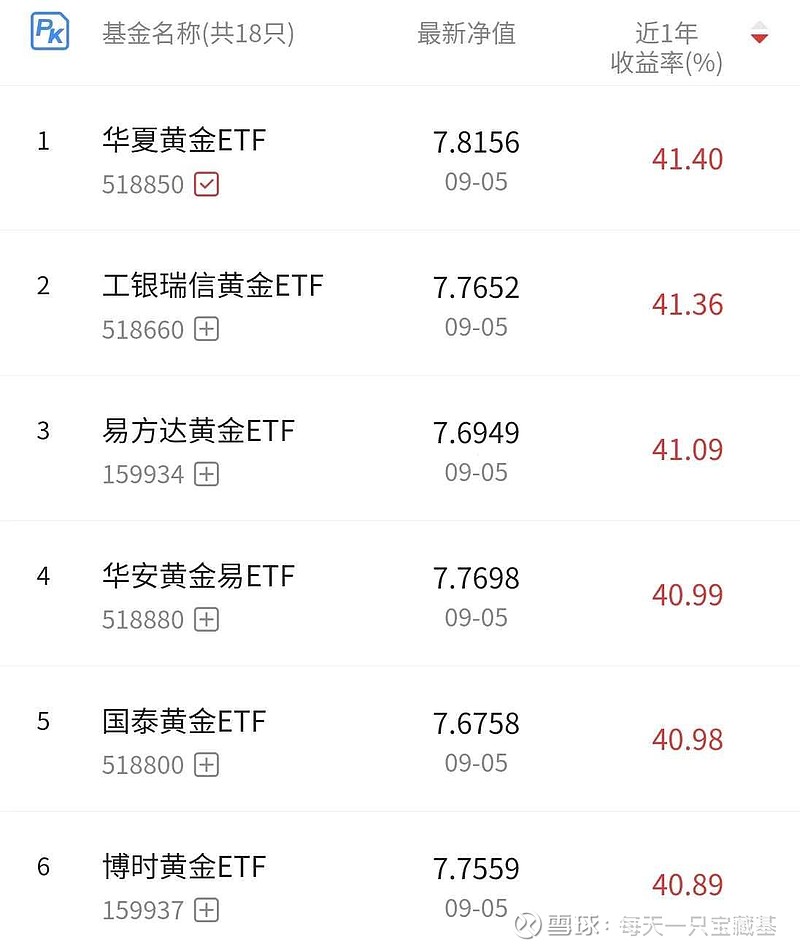Open the 工银瑞信黄金ETF fund detail

(212, 286)
